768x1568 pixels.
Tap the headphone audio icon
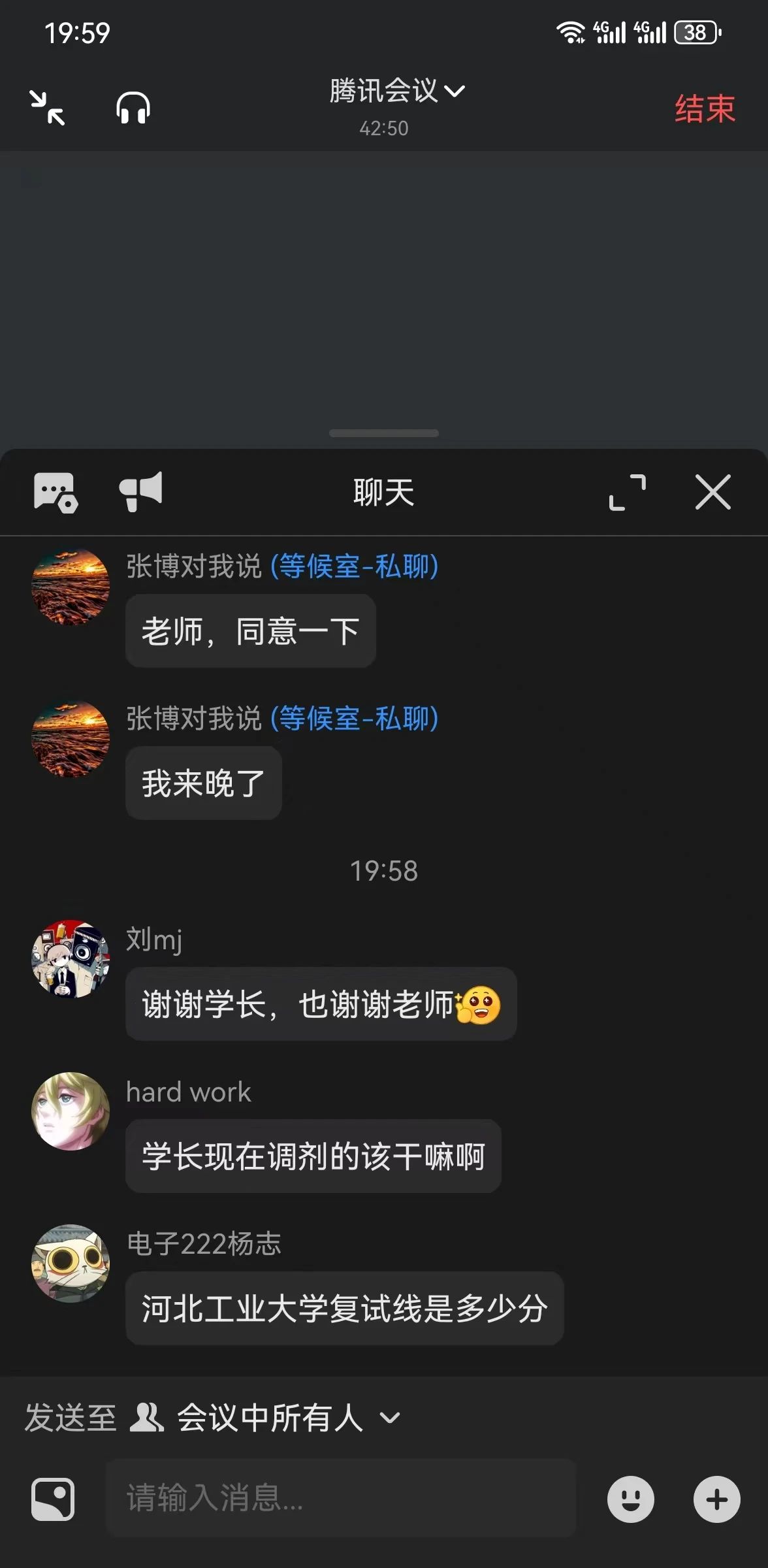click(x=133, y=108)
